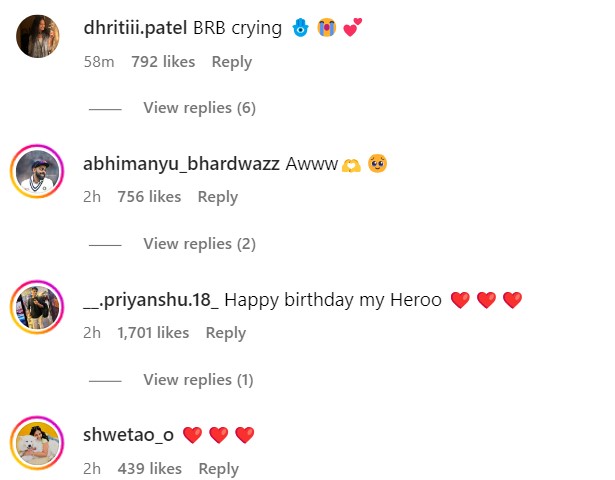615x480 pixels.
Task: View the 1 reply under __.priyanshu.18_
Action: pos(198,380)
